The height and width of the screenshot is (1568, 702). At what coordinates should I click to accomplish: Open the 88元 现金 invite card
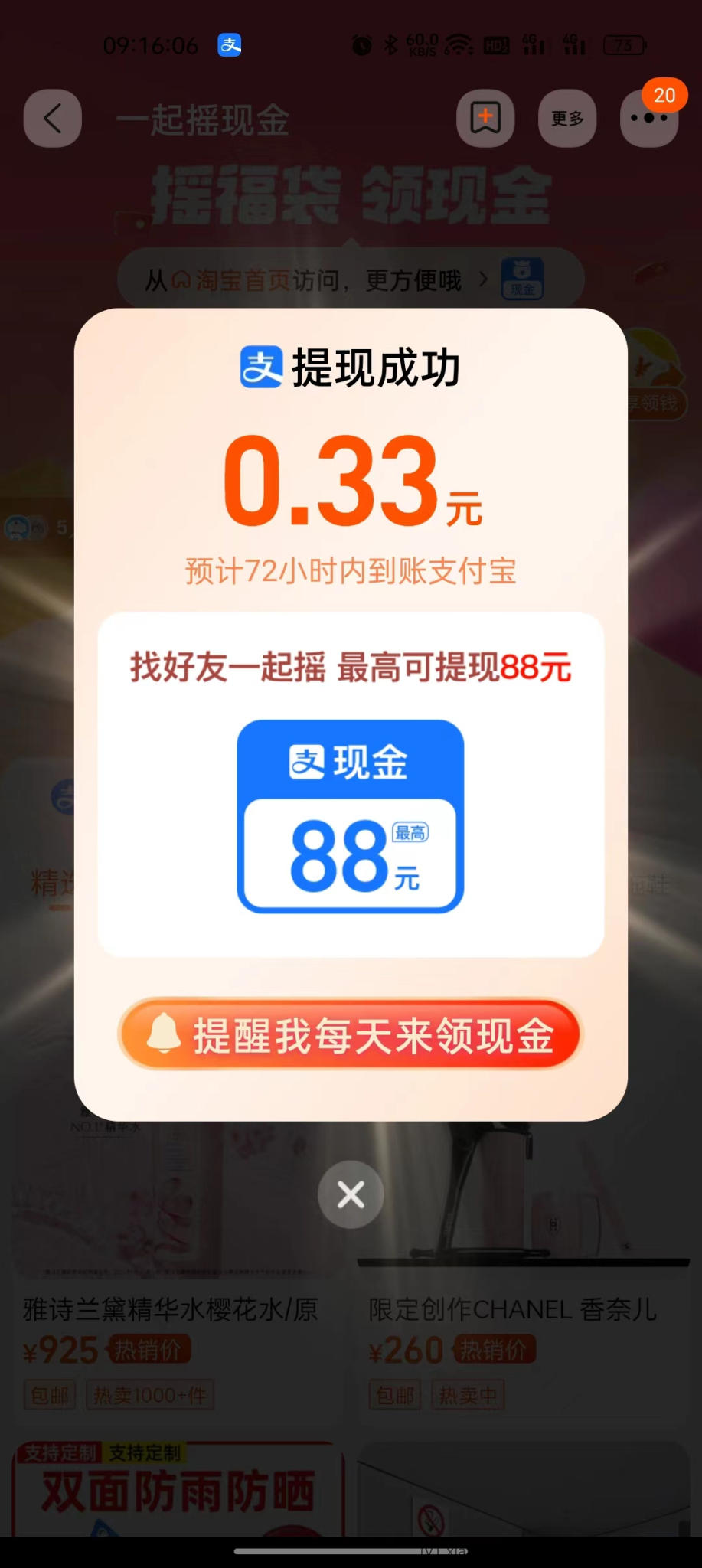(x=350, y=816)
